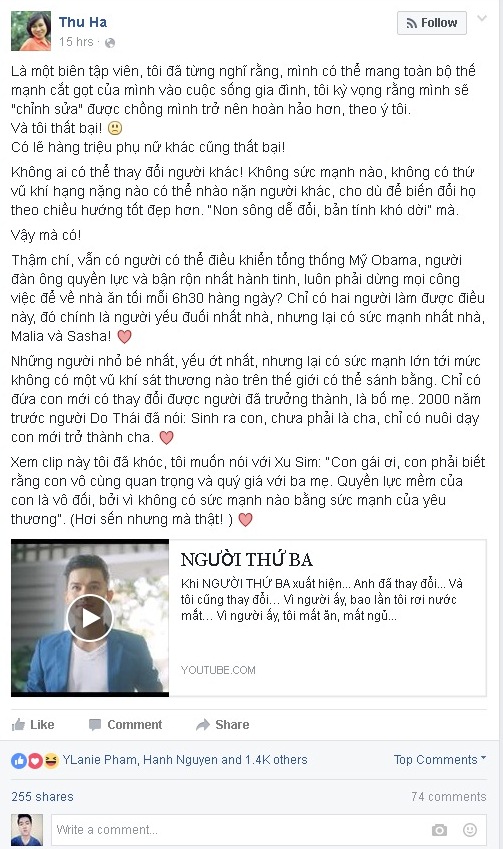This screenshot has height=849, width=503.
Task: Open the post options chevron
Action: click(482, 19)
